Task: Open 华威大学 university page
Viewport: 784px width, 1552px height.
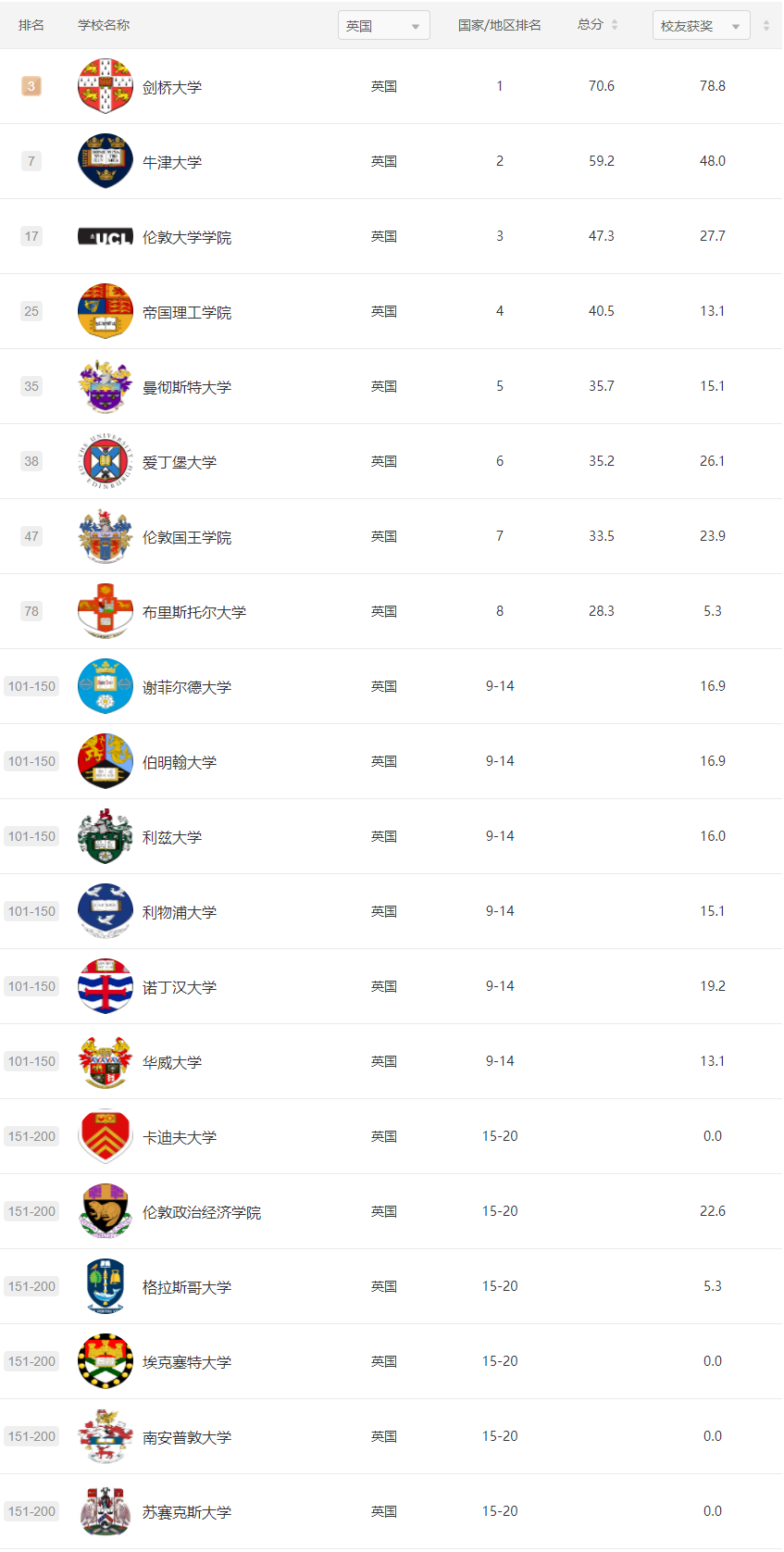Action: tap(172, 1062)
